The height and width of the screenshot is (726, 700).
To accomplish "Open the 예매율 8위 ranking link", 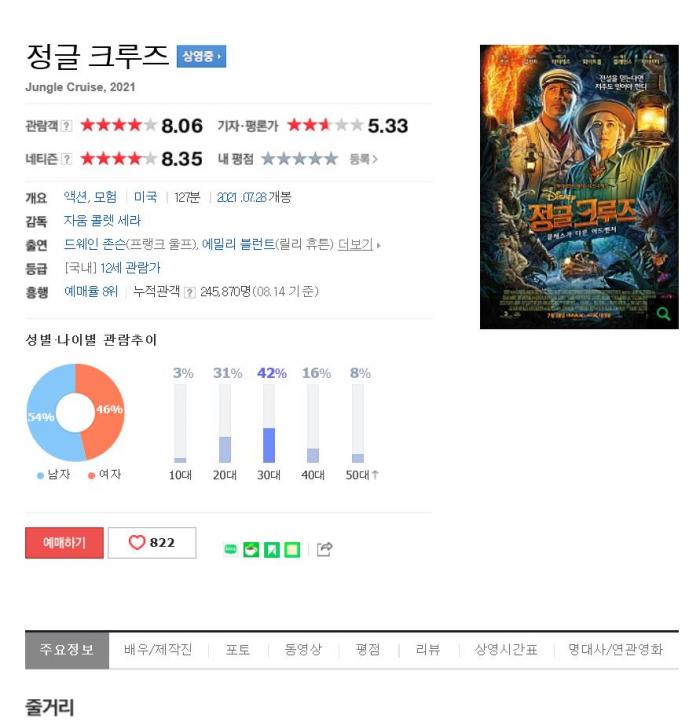I will 91,291.
